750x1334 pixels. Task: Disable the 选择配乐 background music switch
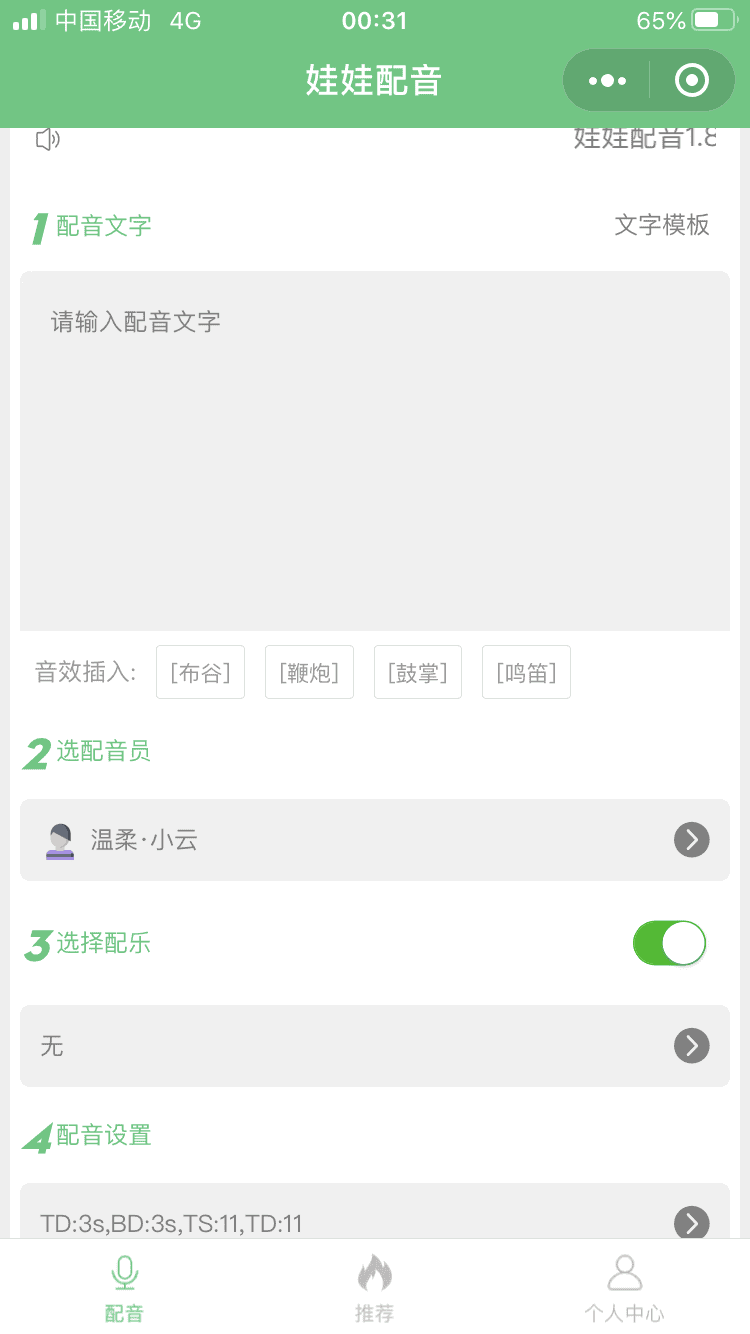tap(668, 942)
